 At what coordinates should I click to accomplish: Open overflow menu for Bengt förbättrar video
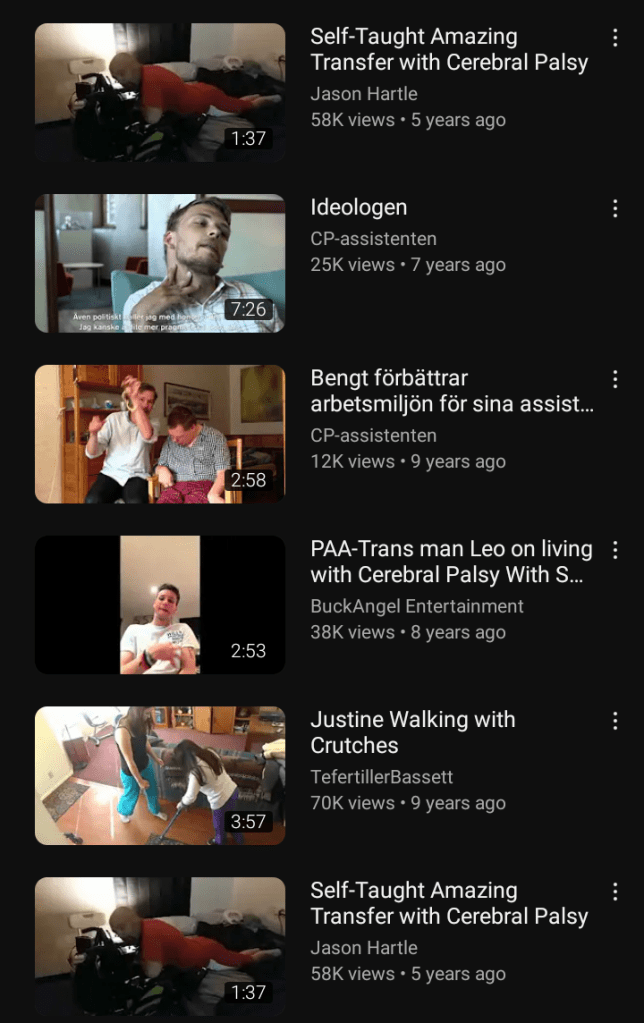tap(615, 380)
